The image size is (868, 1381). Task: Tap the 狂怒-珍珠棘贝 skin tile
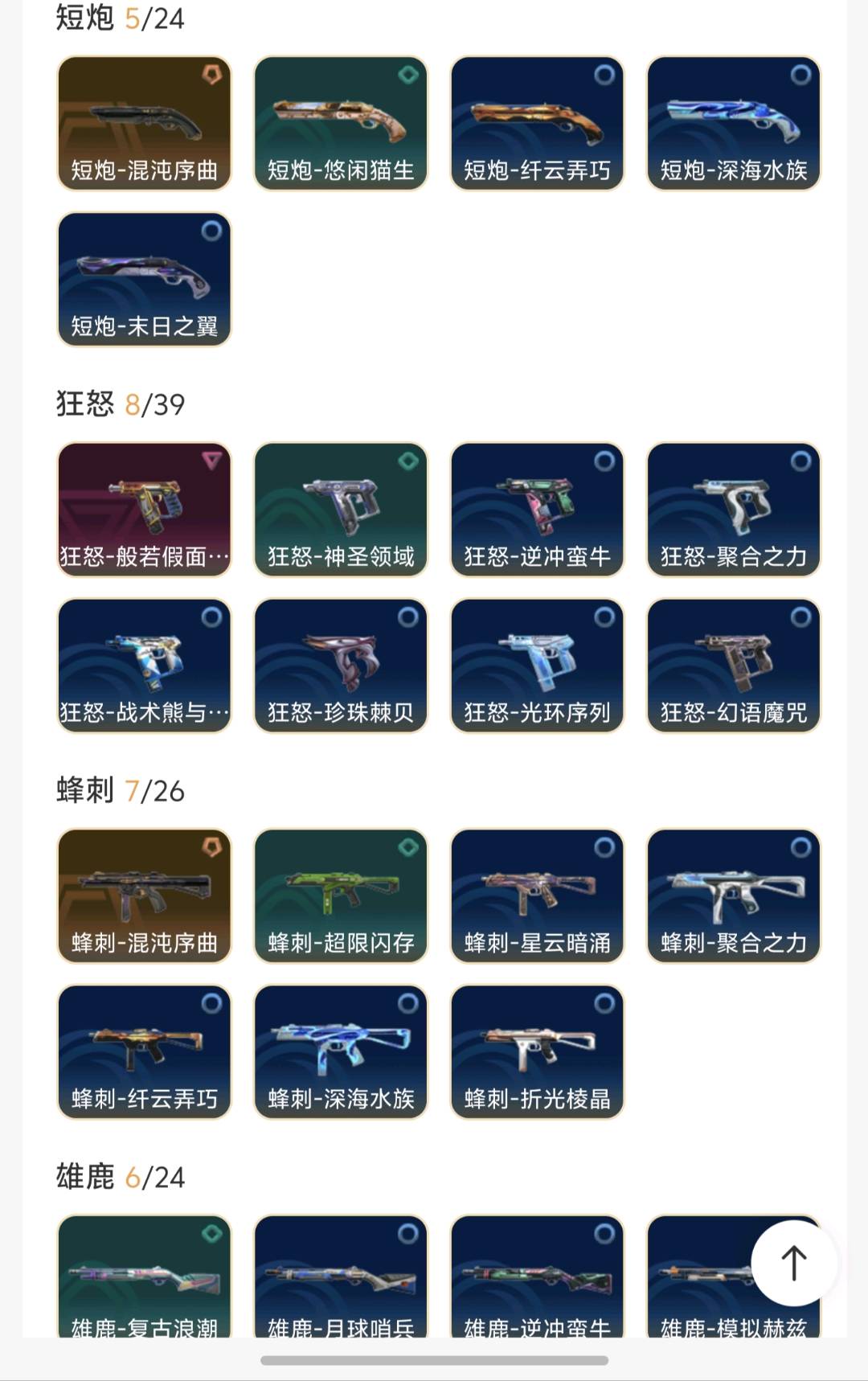pyautogui.click(x=341, y=666)
